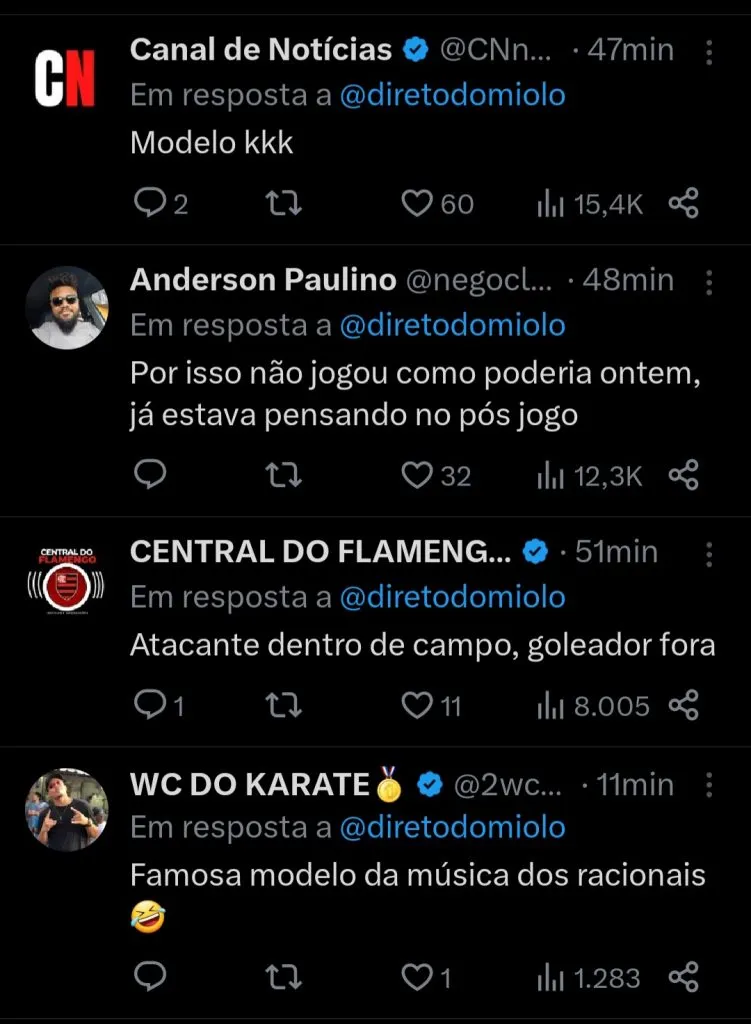The image size is (751, 1024).
Task: Open Anderson Paulino's profile picture
Action: click(66, 307)
